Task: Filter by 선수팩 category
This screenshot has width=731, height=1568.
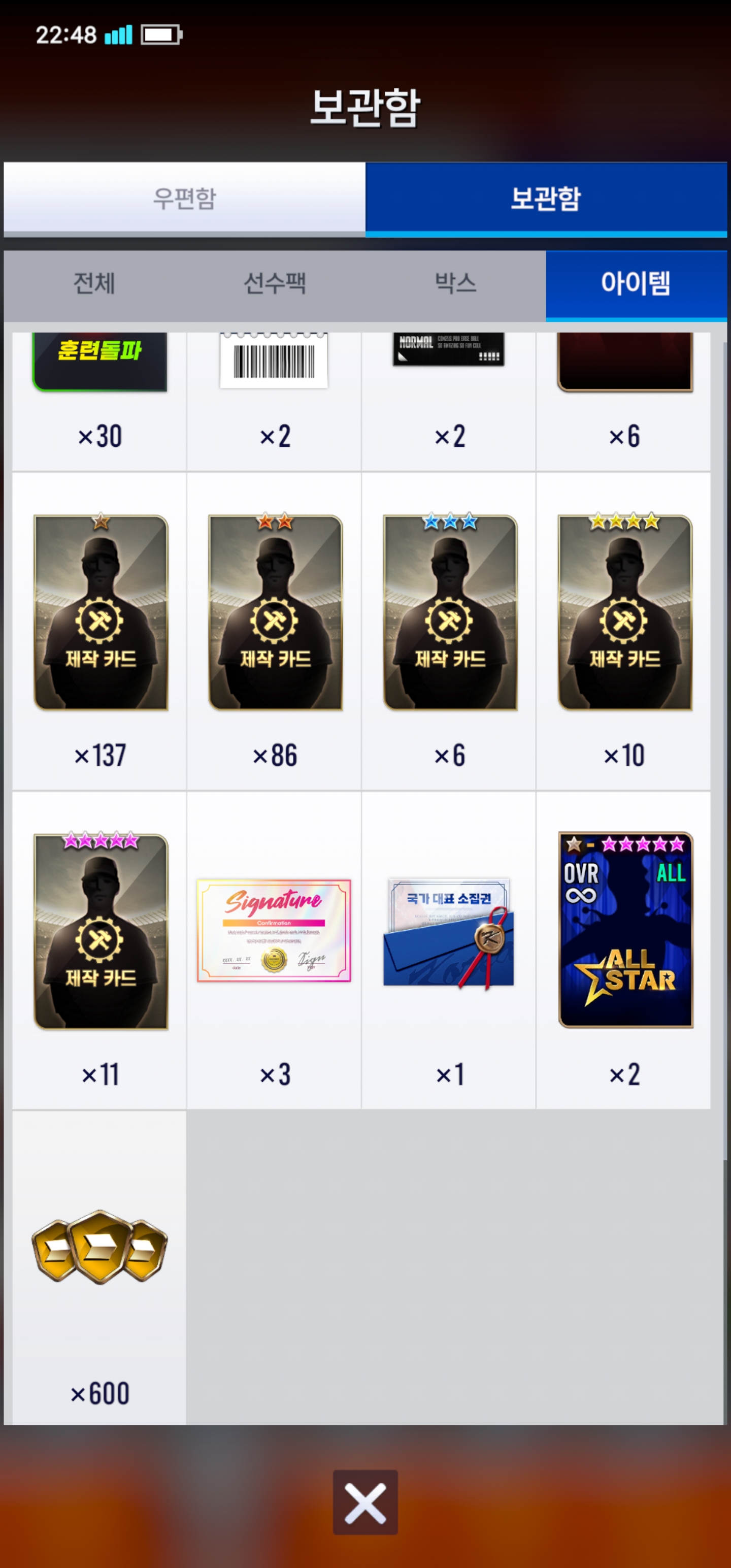Action: click(275, 284)
